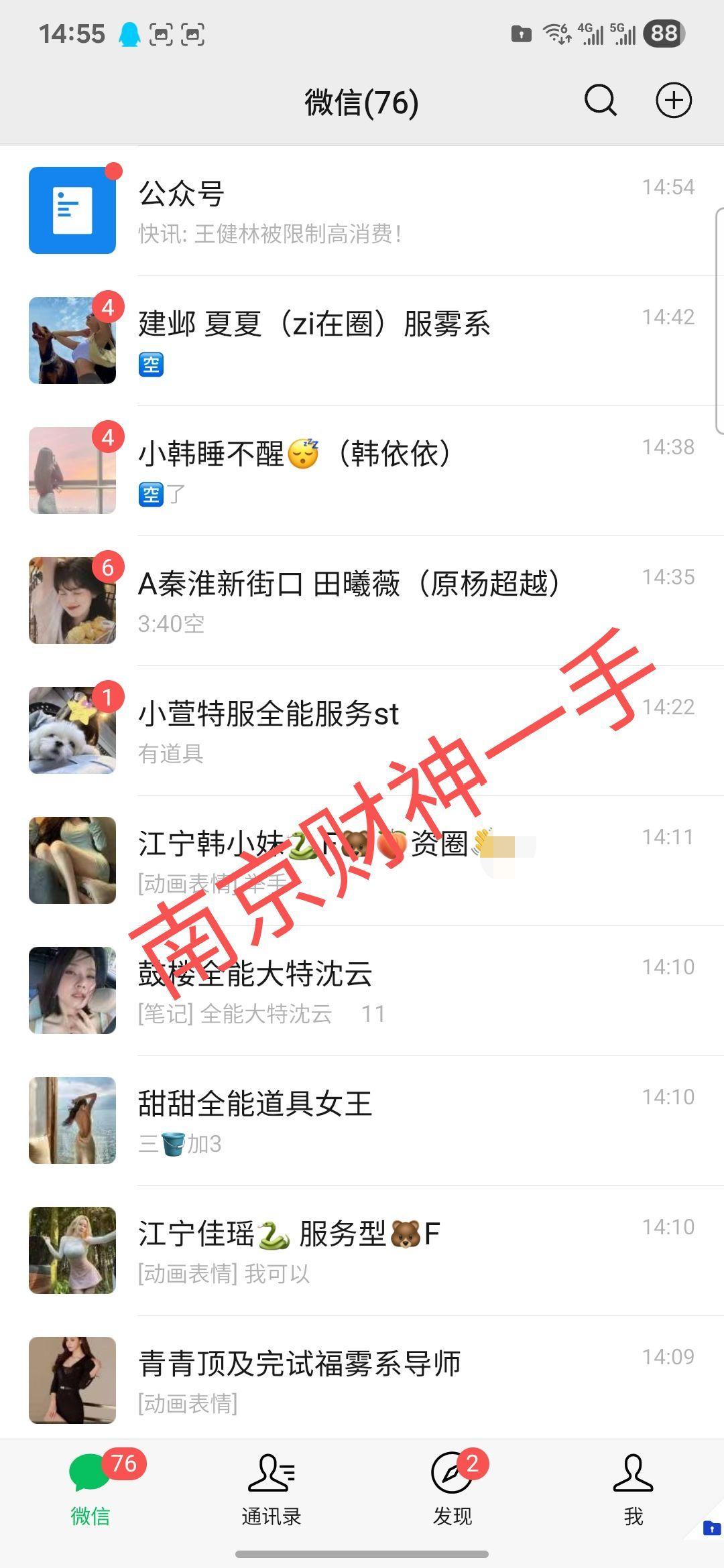Open the chat 青青顶及完试福雾系导师
This screenshot has width=724, height=1568.
(x=362, y=1380)
